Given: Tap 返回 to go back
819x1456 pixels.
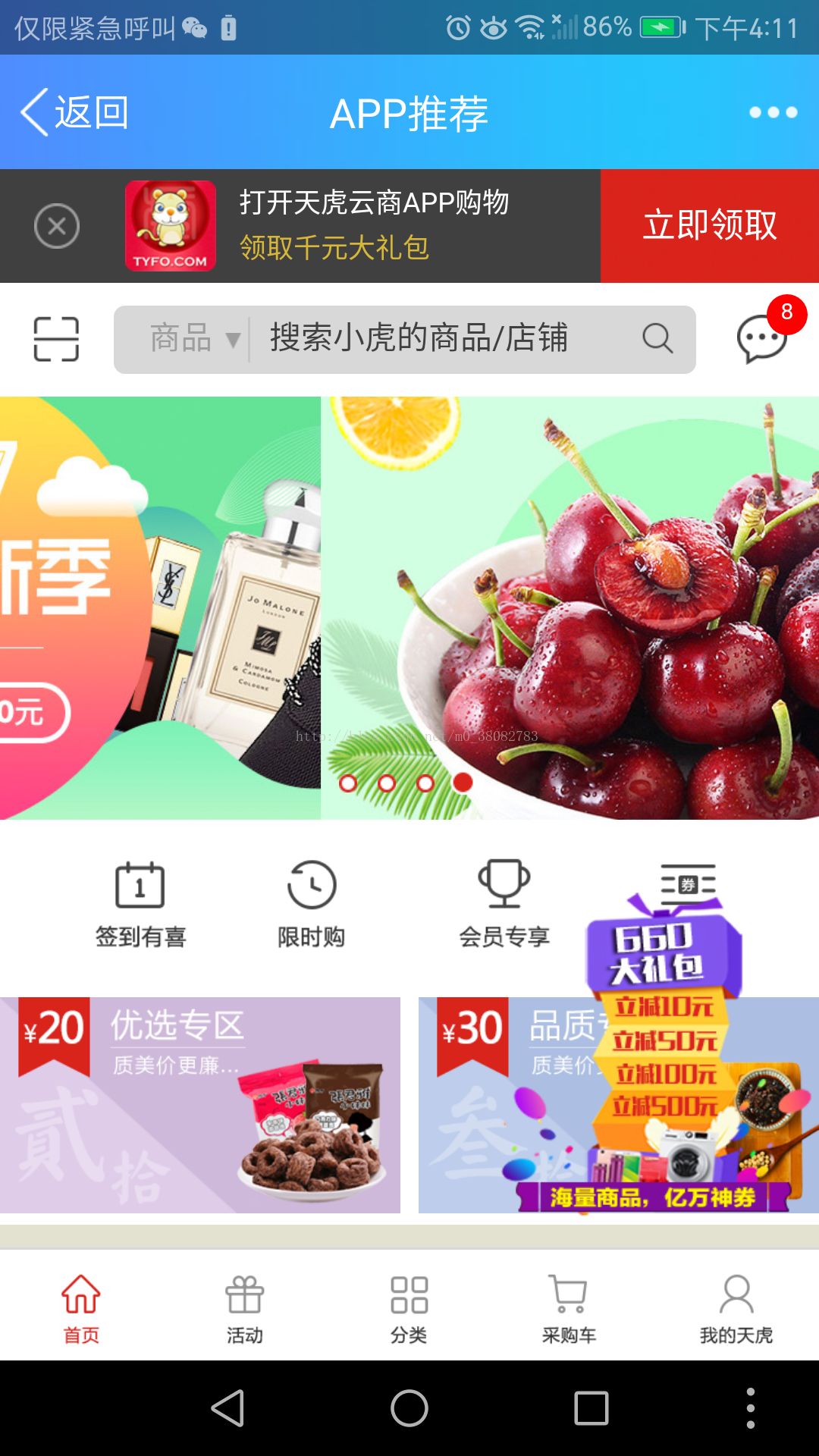Looking at the screenshot, I should pyautogui.click(x=74, y=112).
